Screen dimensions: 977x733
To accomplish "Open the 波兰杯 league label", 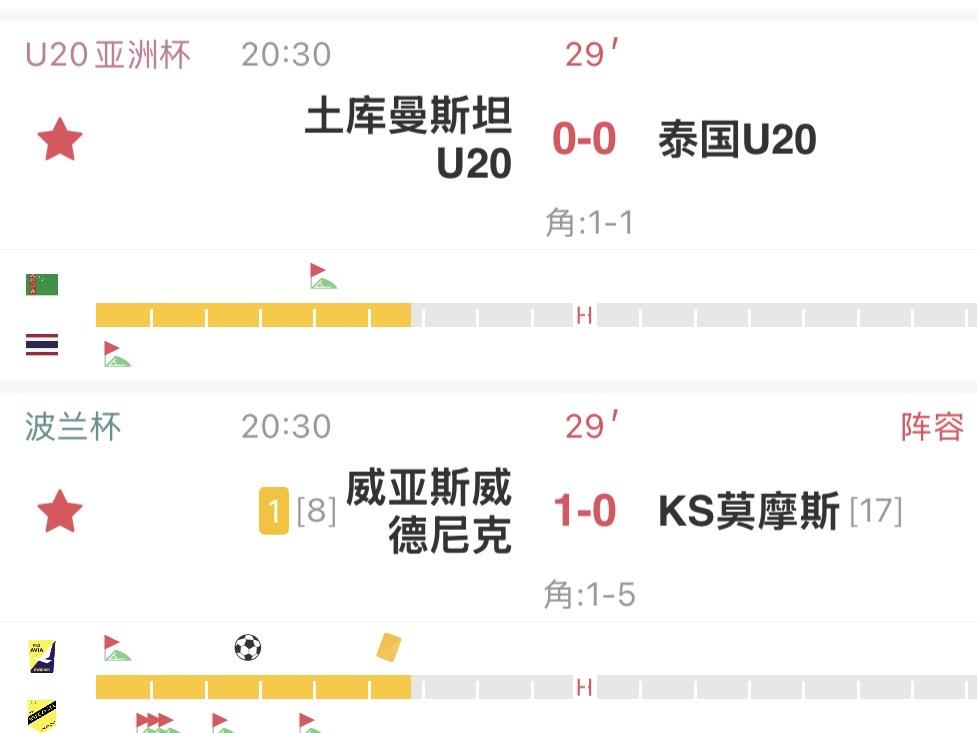I will (73, 427).
